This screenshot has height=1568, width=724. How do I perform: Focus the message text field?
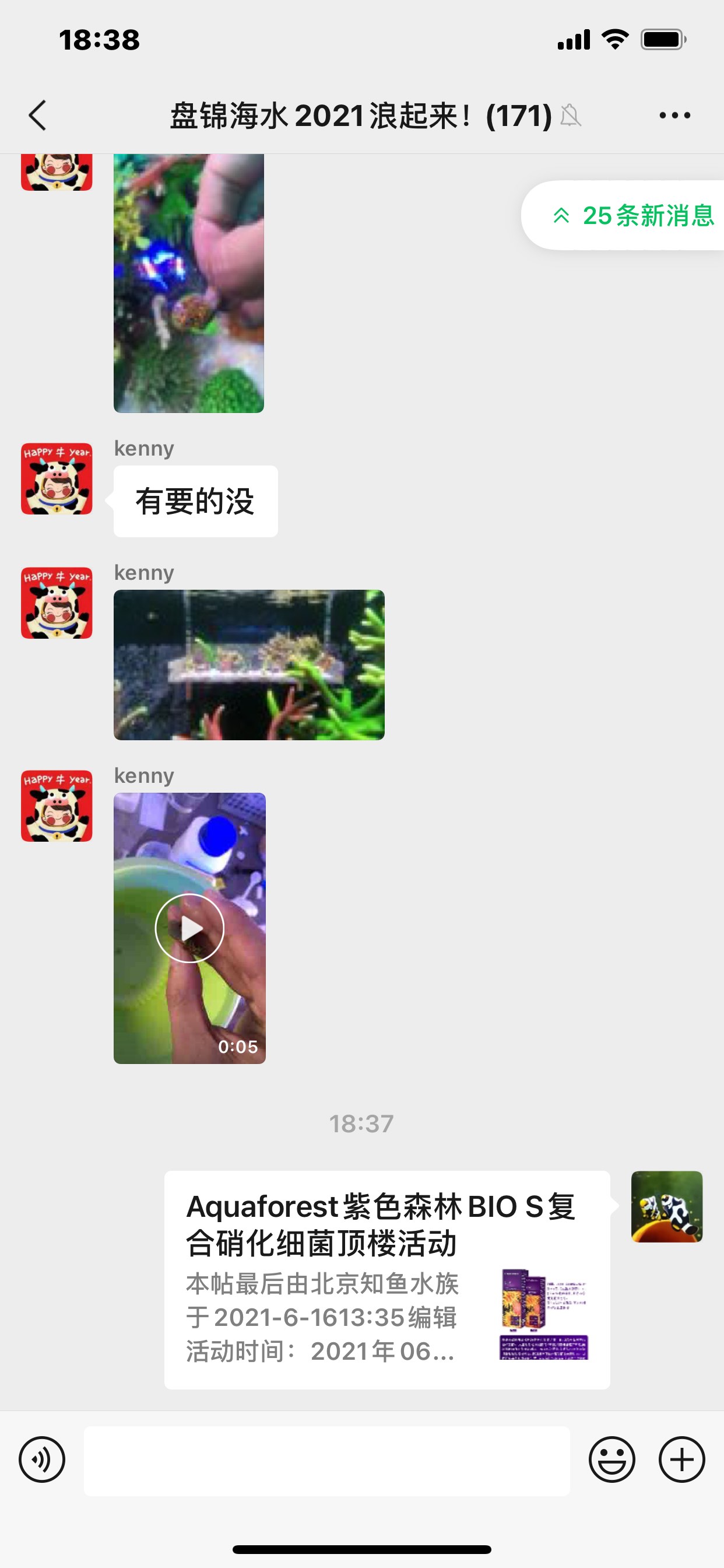(326, 1461)
